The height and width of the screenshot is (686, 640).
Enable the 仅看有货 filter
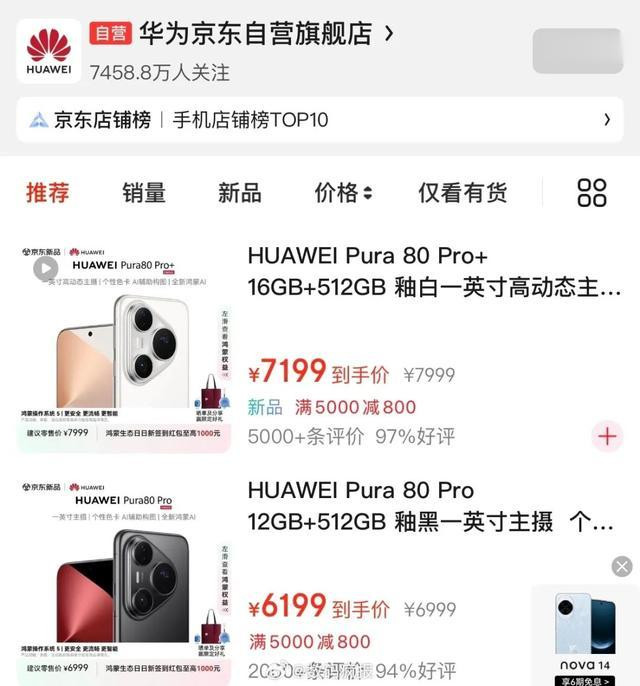tap(462, 193)
